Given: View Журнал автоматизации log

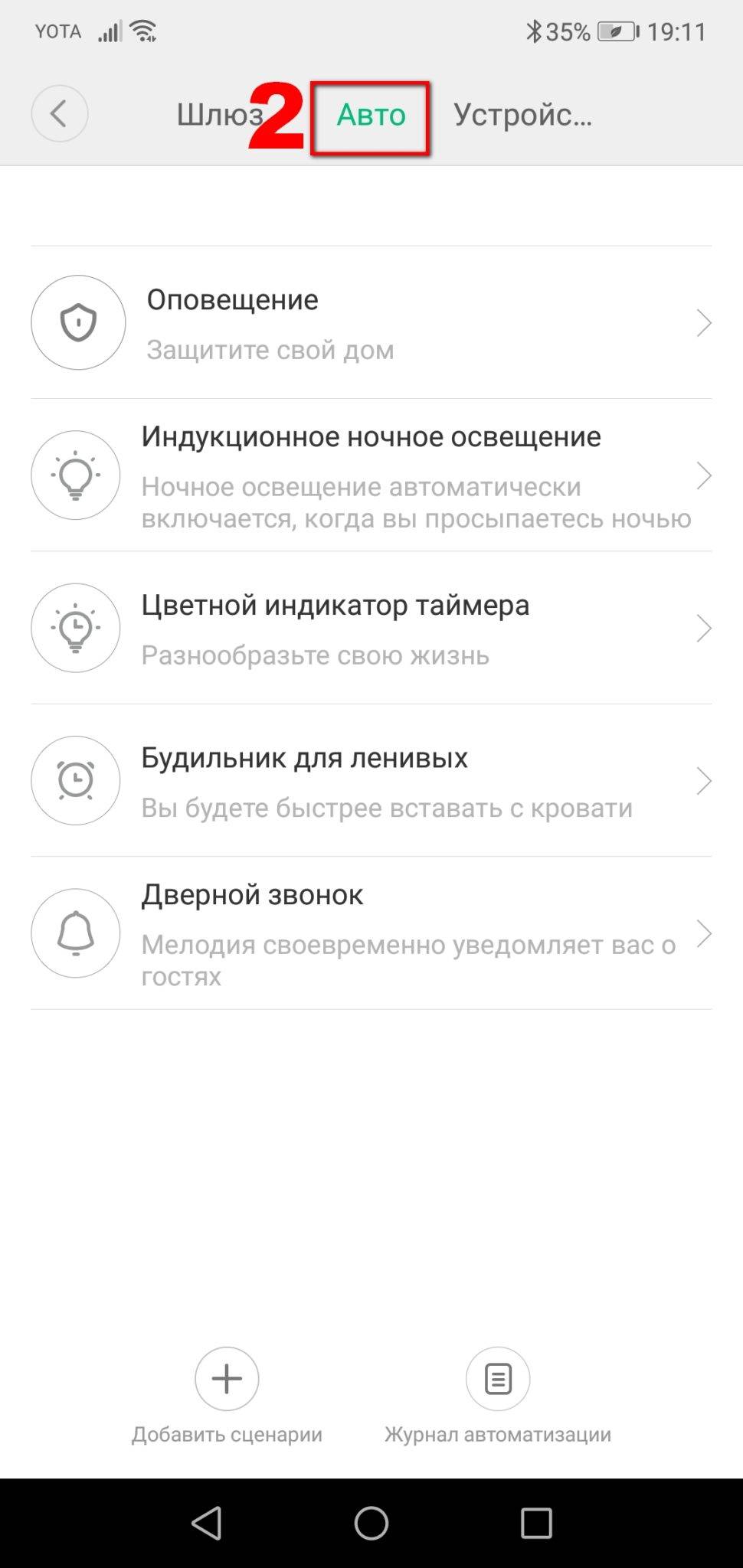Looking at the screenshot, I should 498,1379.
